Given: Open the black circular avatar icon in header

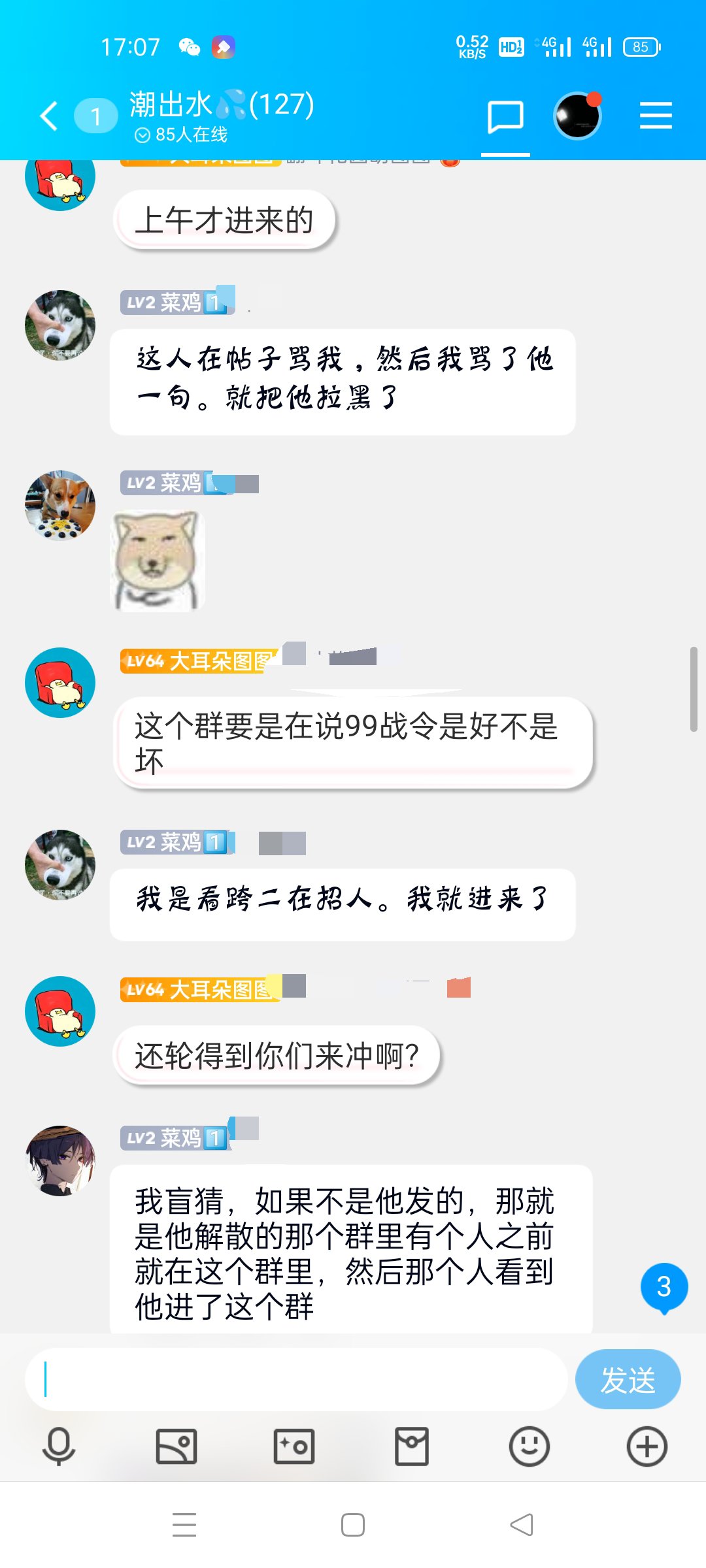Looking at the screenshot, I should pos(577,116).
